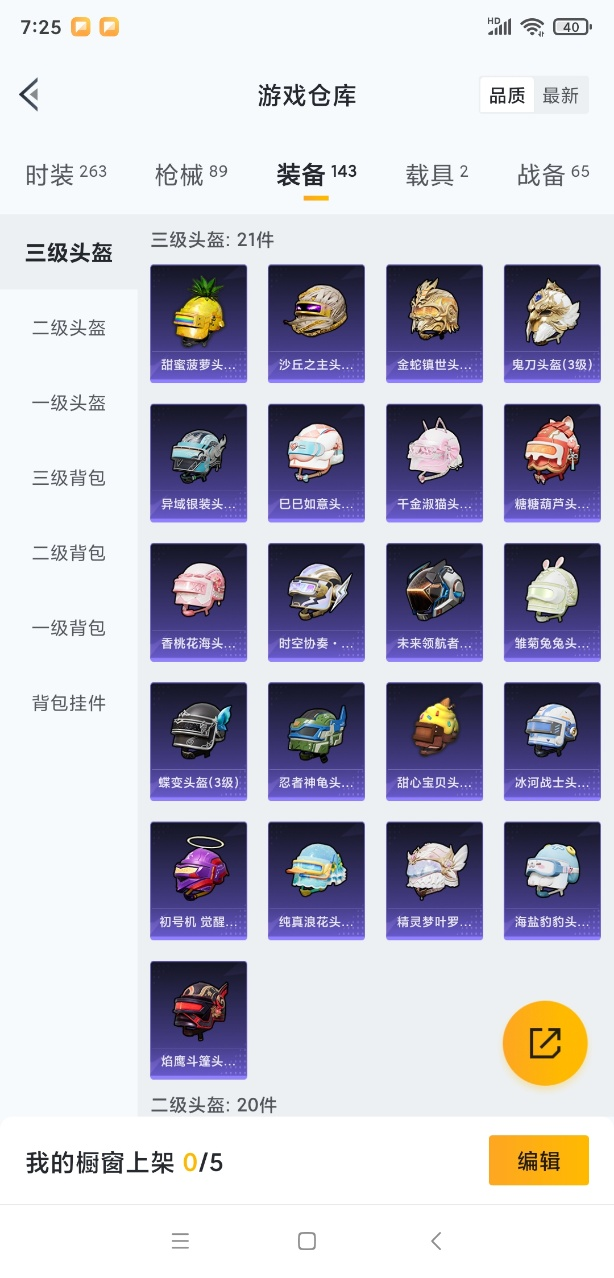Screen dimensions: 614x1278
Task: Open the 二级背包 category
Action: click(x=69, y=553)
